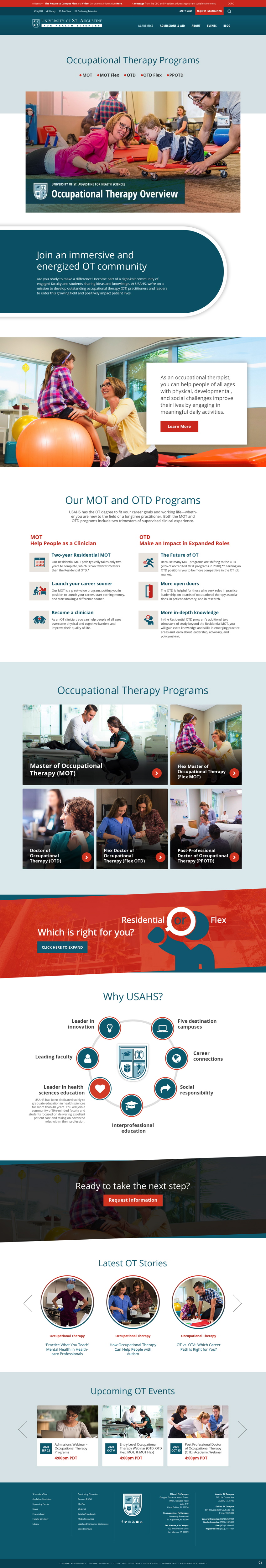Open the Admissions & Aid menu
Image resolution: width=266 pixels, height=1568 pixels.
(172, 26)
